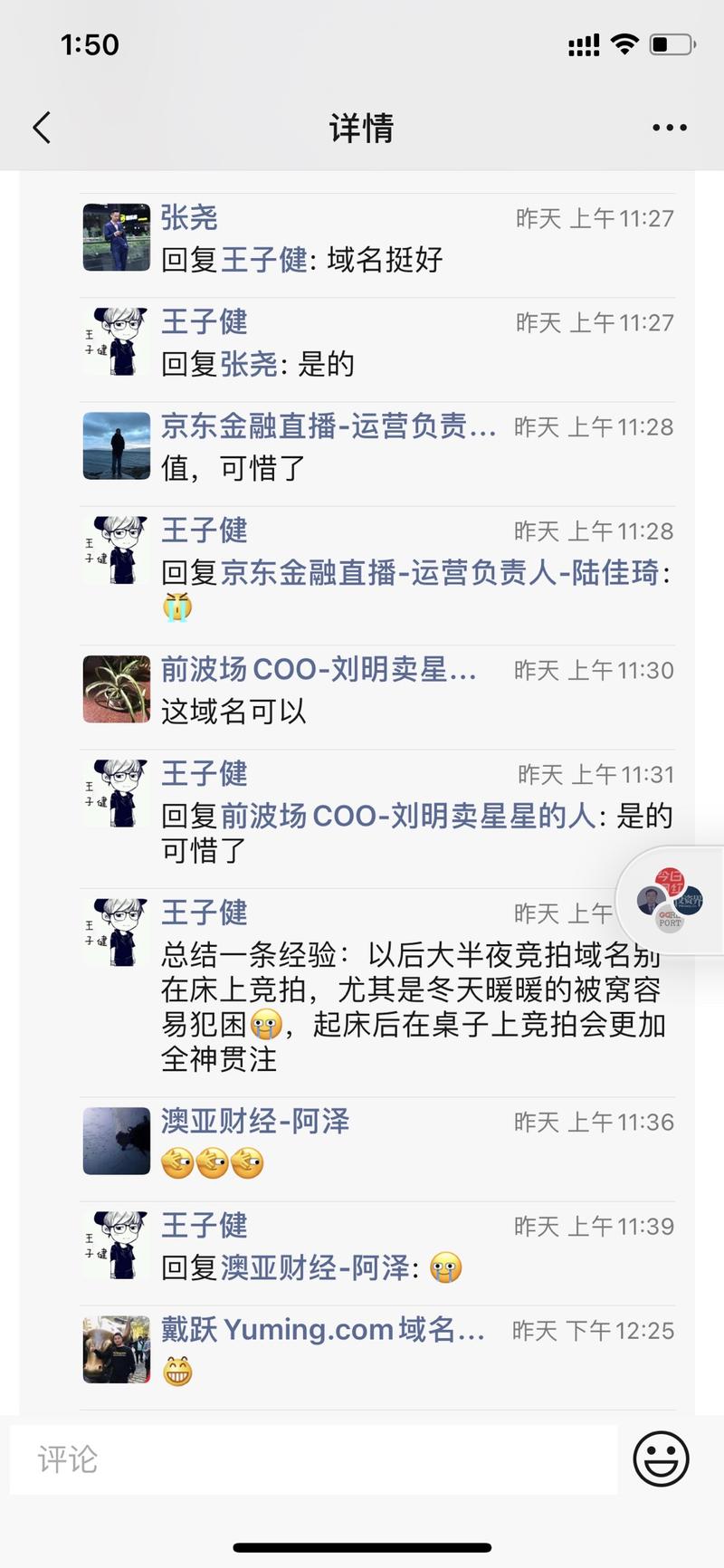Viewport: 724px width, 1568px height.
Task: Tap the battery indicator
Action: [673, 43]
